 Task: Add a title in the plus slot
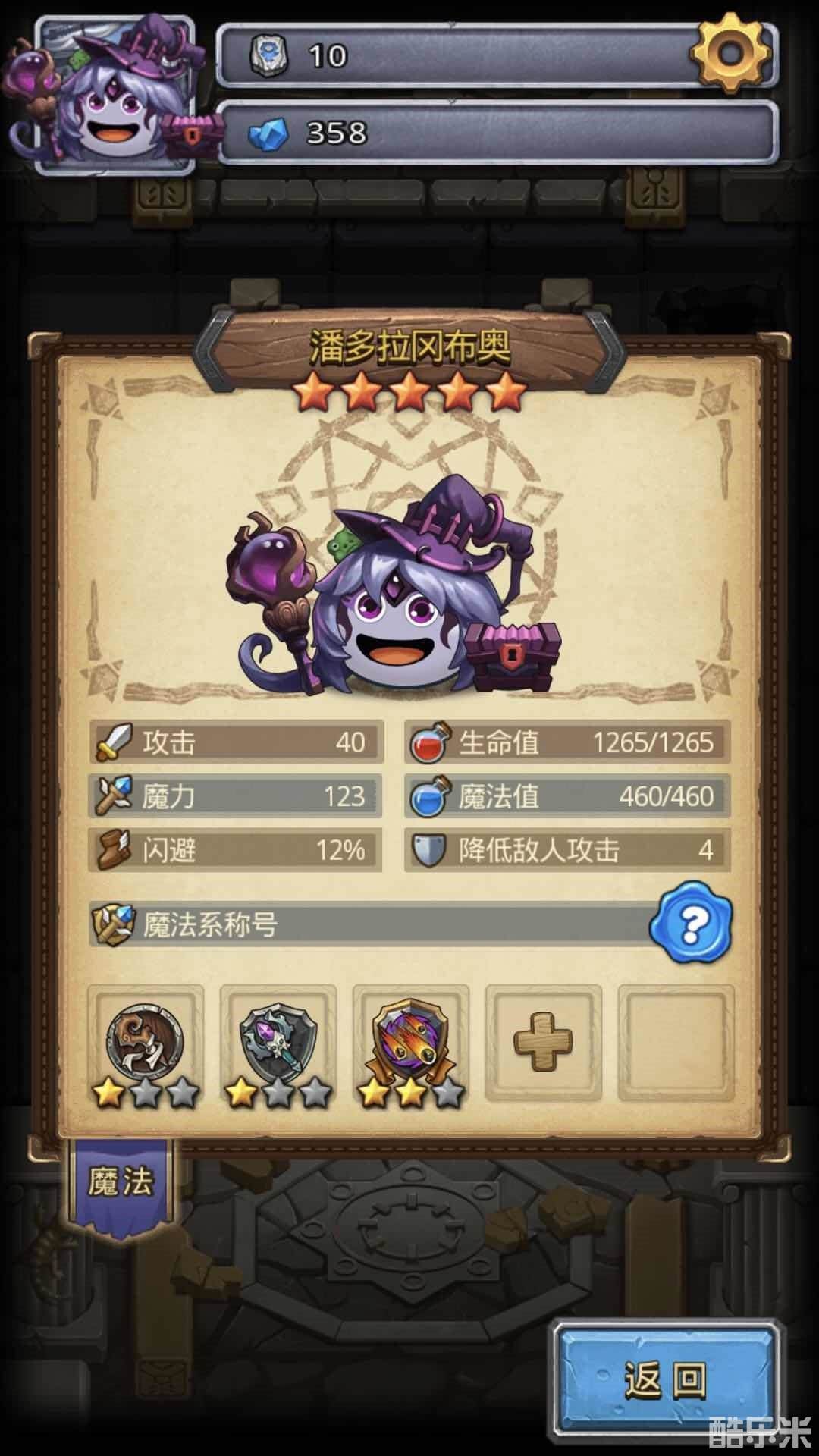coord(543,1041)
